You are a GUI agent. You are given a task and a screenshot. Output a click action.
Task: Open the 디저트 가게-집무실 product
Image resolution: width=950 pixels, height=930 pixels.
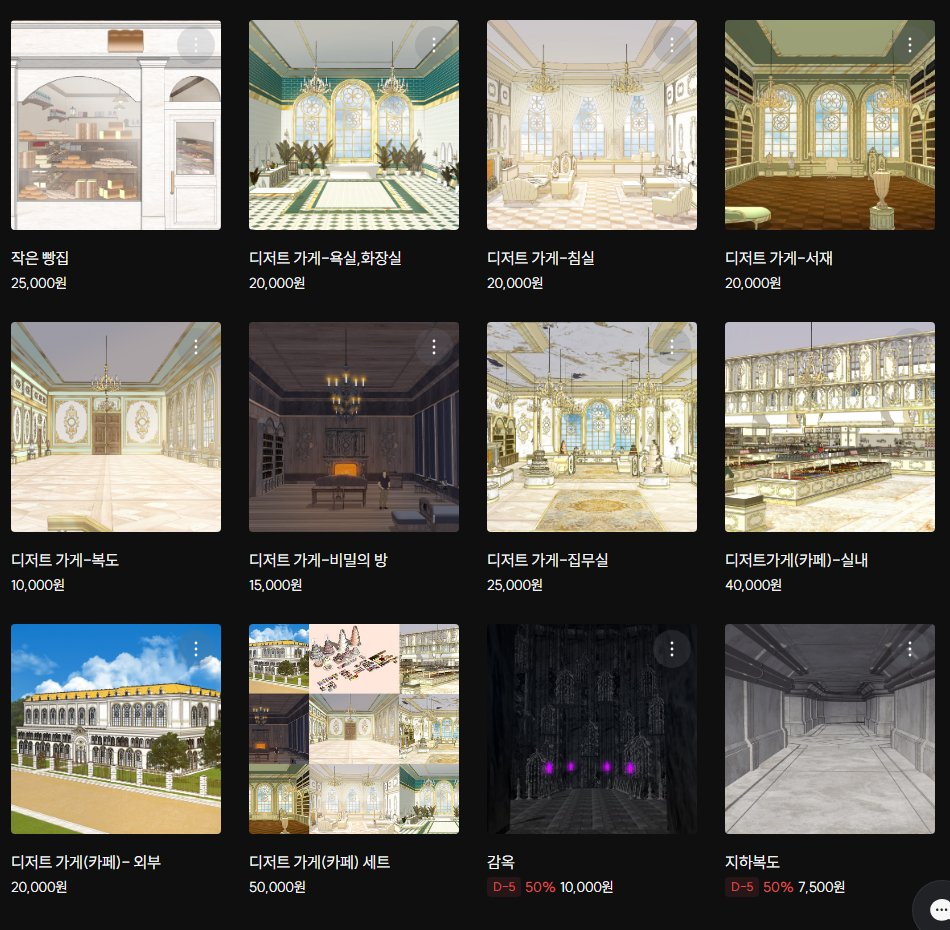click(x=591, y=427)
